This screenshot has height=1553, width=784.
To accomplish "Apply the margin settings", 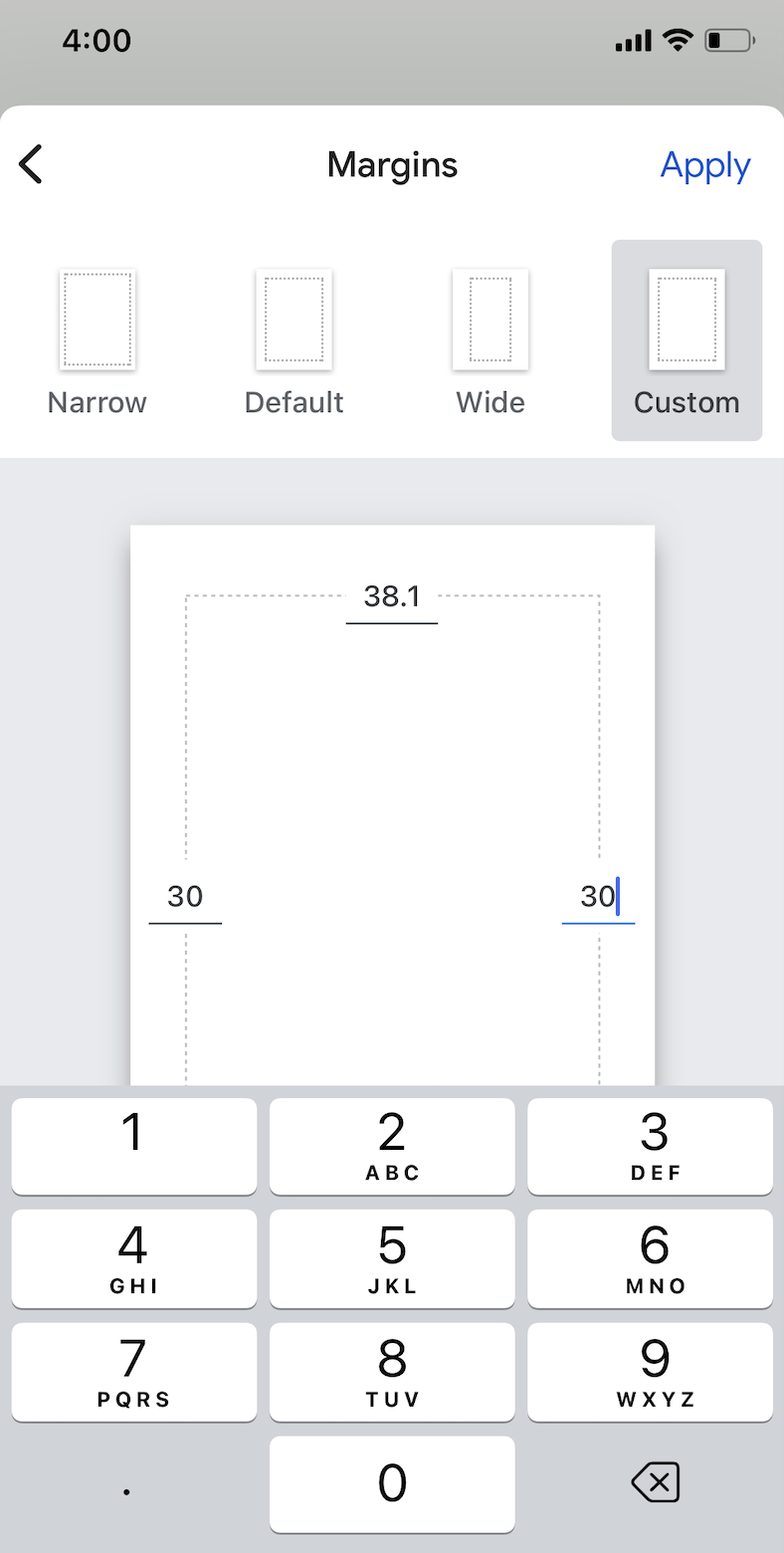I will tap(705, 165).
